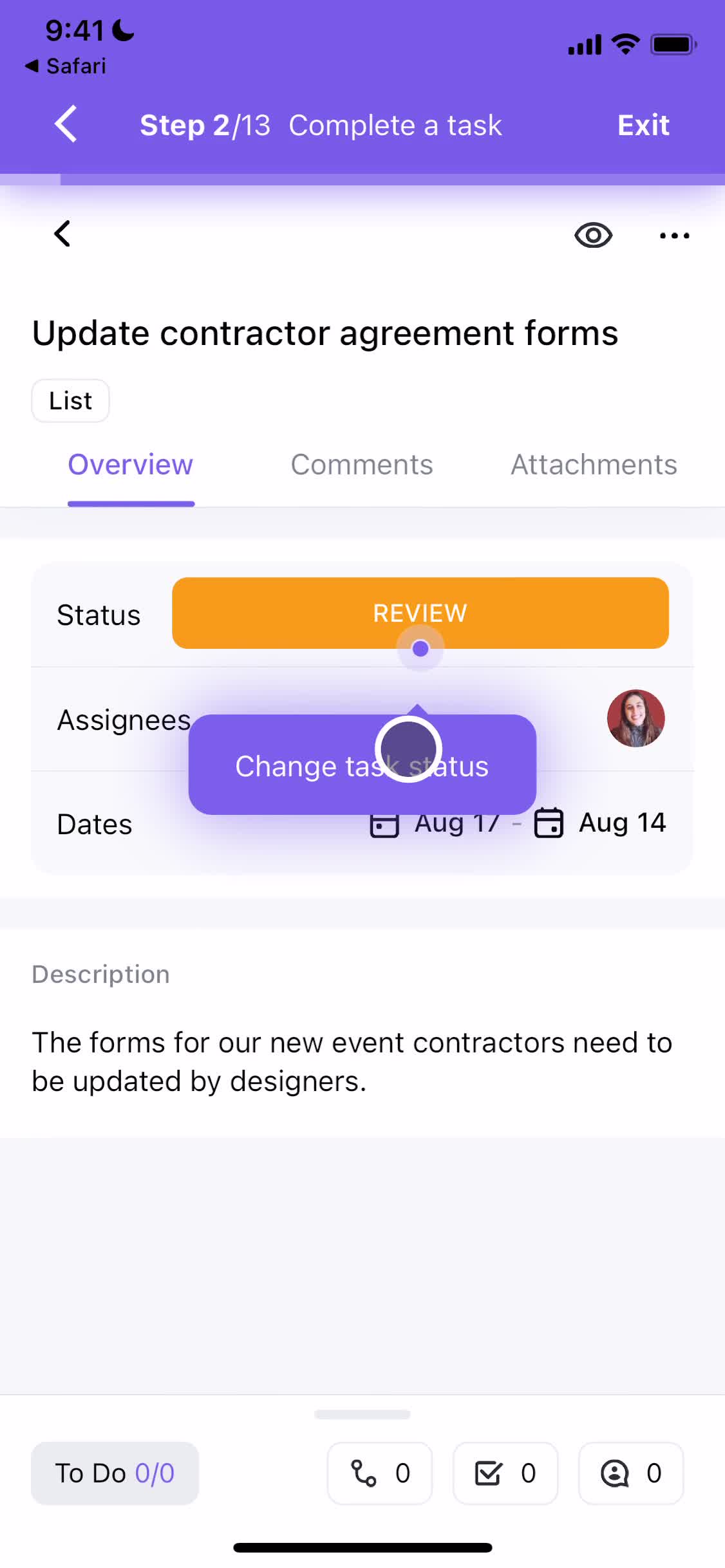This screenshot has height=1568, width=725.
Task: Open the comments counter button
Action: click(630, 1473)
